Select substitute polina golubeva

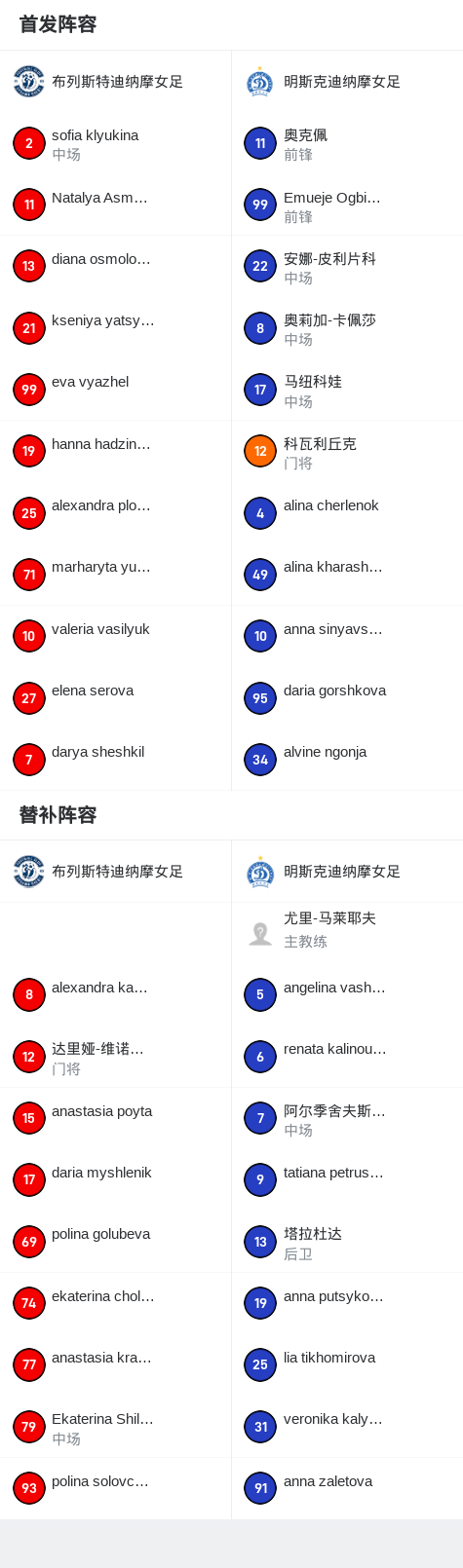pyautogui.click(x=115, y=1242)
